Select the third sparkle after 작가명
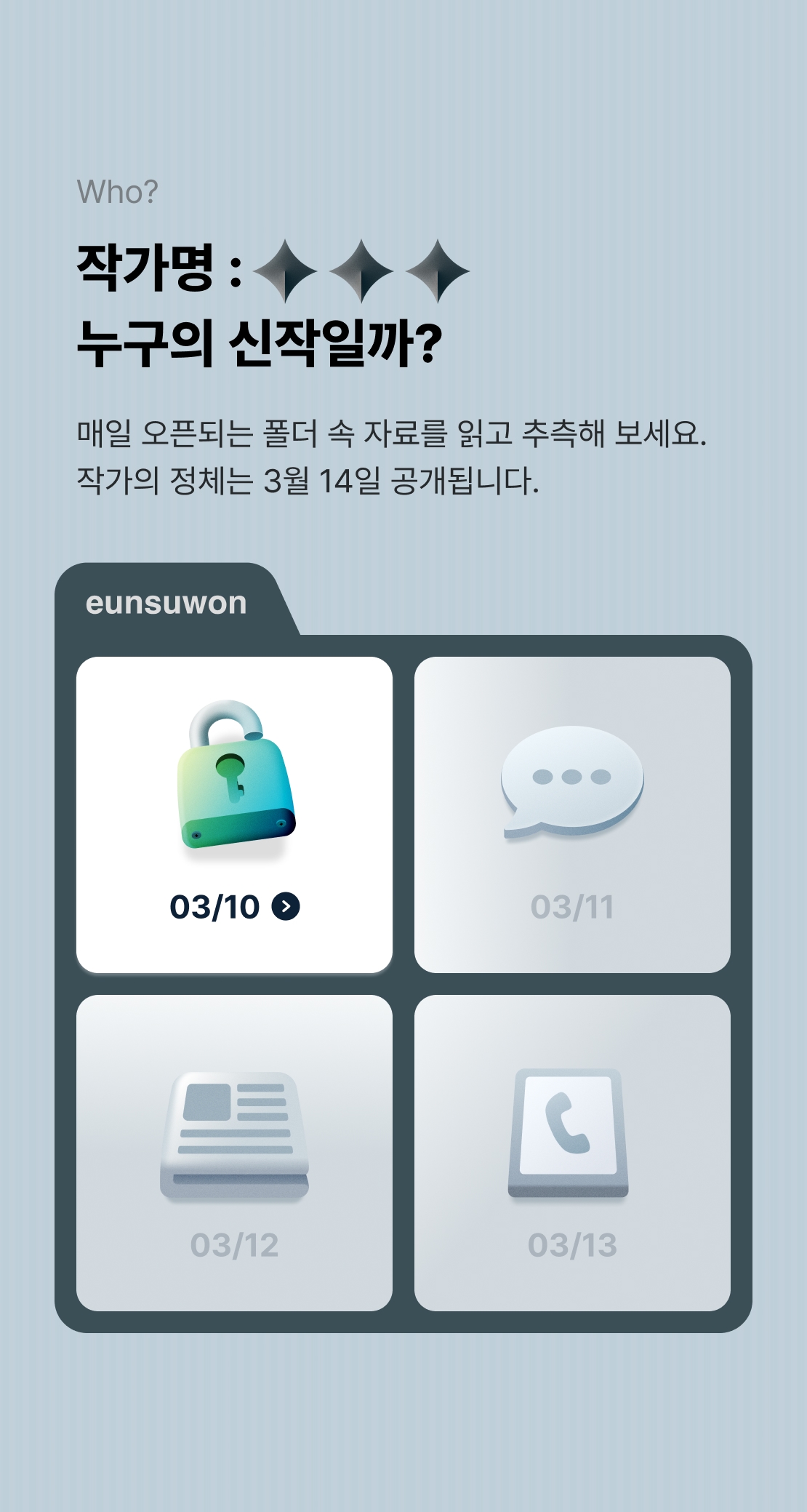Viewport: 807px width, 1512px height. 436,273
